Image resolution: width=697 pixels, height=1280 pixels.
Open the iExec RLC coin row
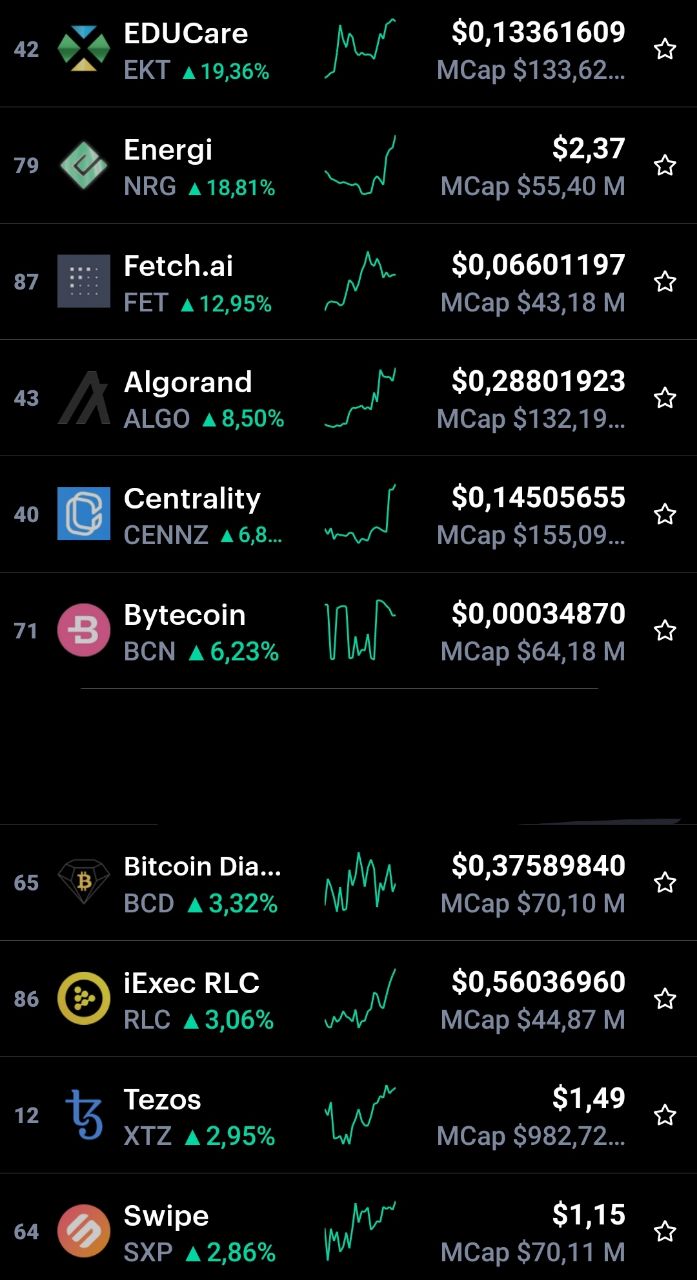(348, 998)
